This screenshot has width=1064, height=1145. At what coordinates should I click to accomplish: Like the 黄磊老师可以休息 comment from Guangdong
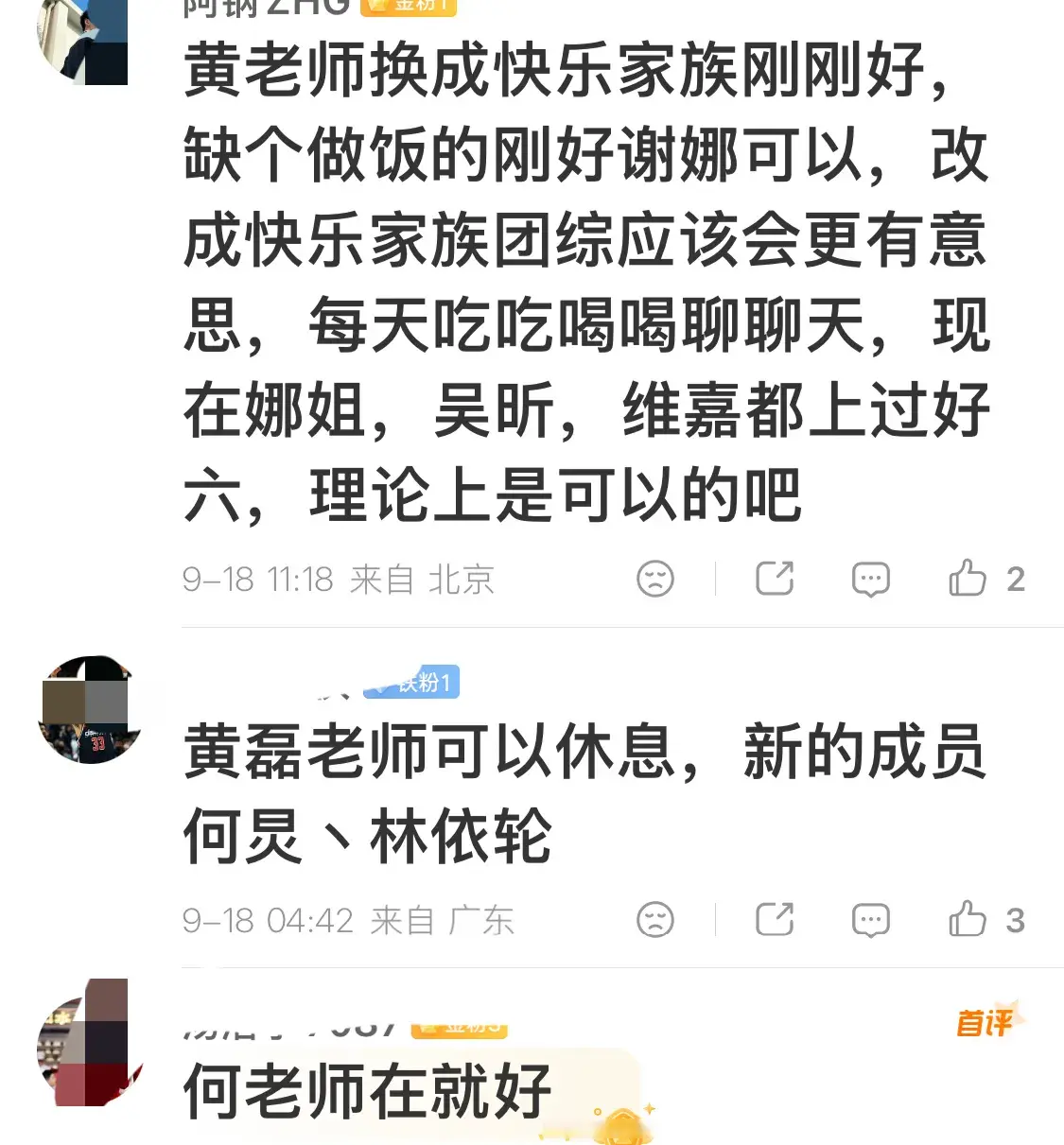point(967,918)
